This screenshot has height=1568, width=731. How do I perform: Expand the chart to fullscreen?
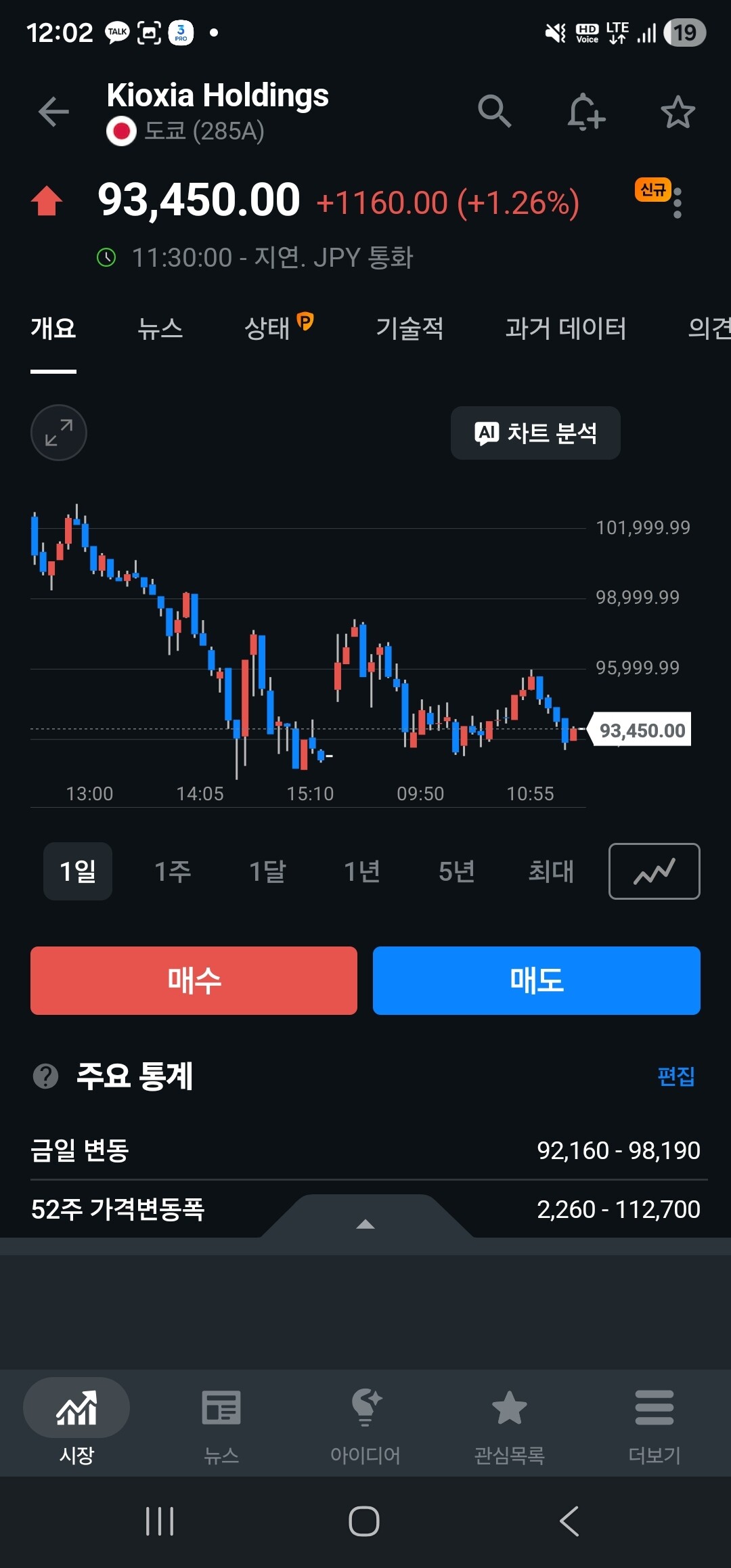[x=59, y=433]
